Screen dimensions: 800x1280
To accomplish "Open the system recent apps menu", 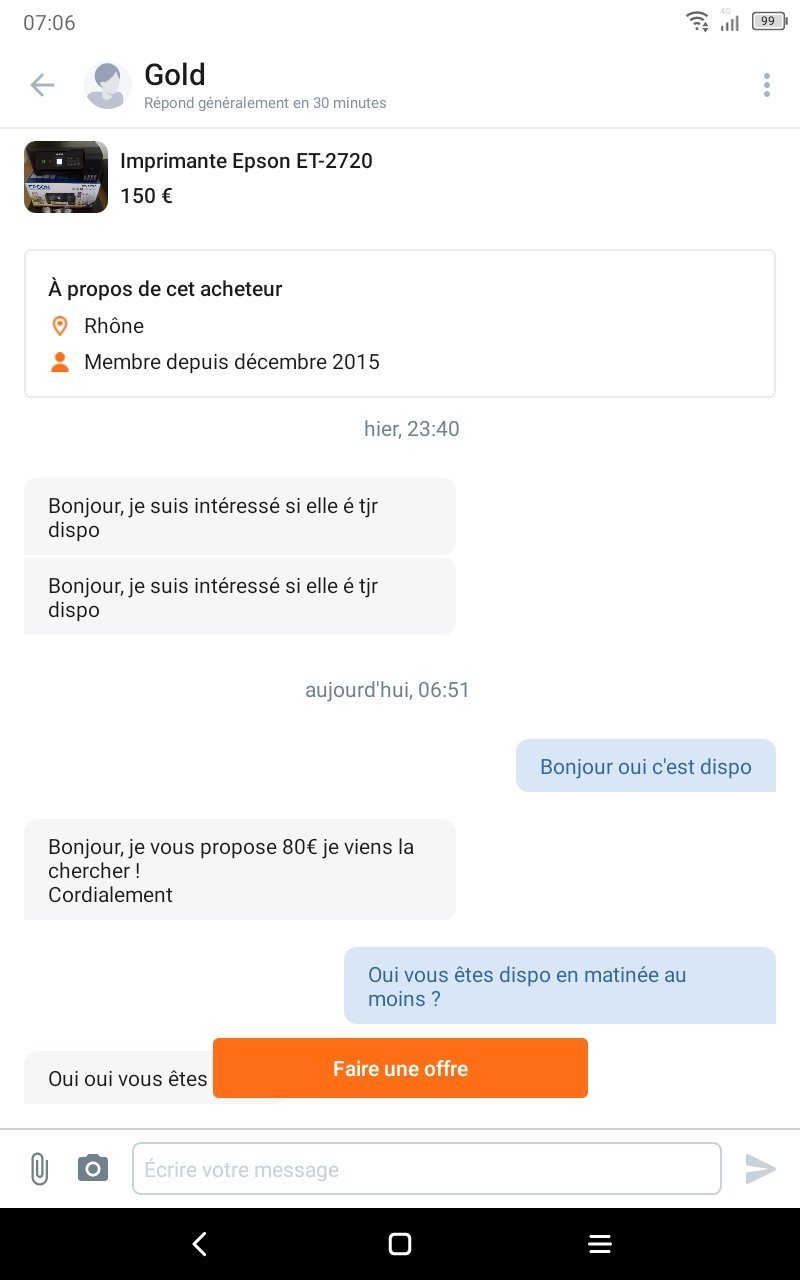I will pyautogui.click(x=600, y=1244).
